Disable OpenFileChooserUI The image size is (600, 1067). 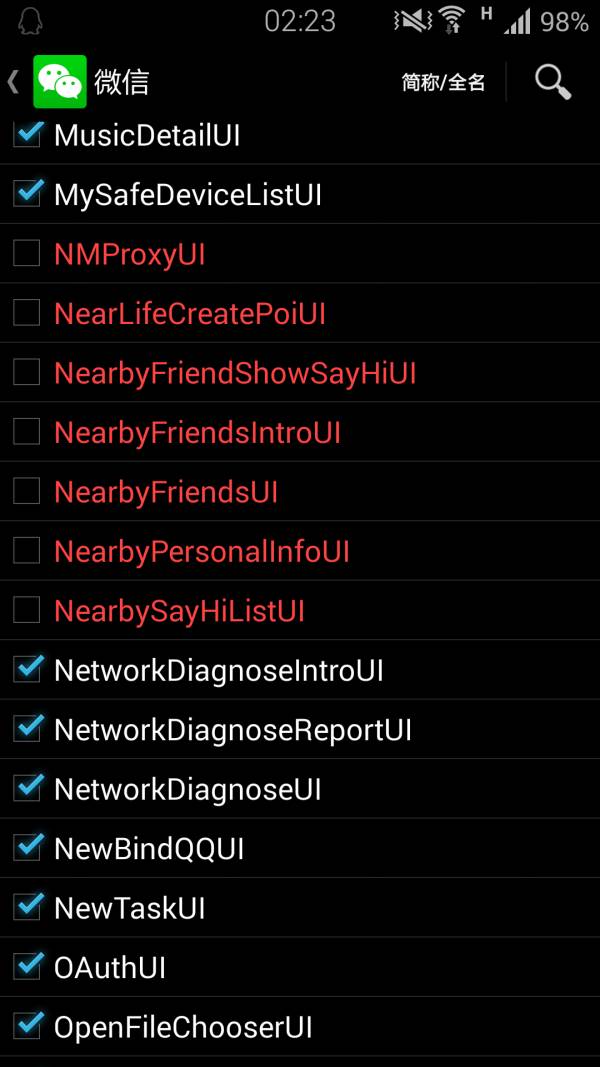[27, 1027]
